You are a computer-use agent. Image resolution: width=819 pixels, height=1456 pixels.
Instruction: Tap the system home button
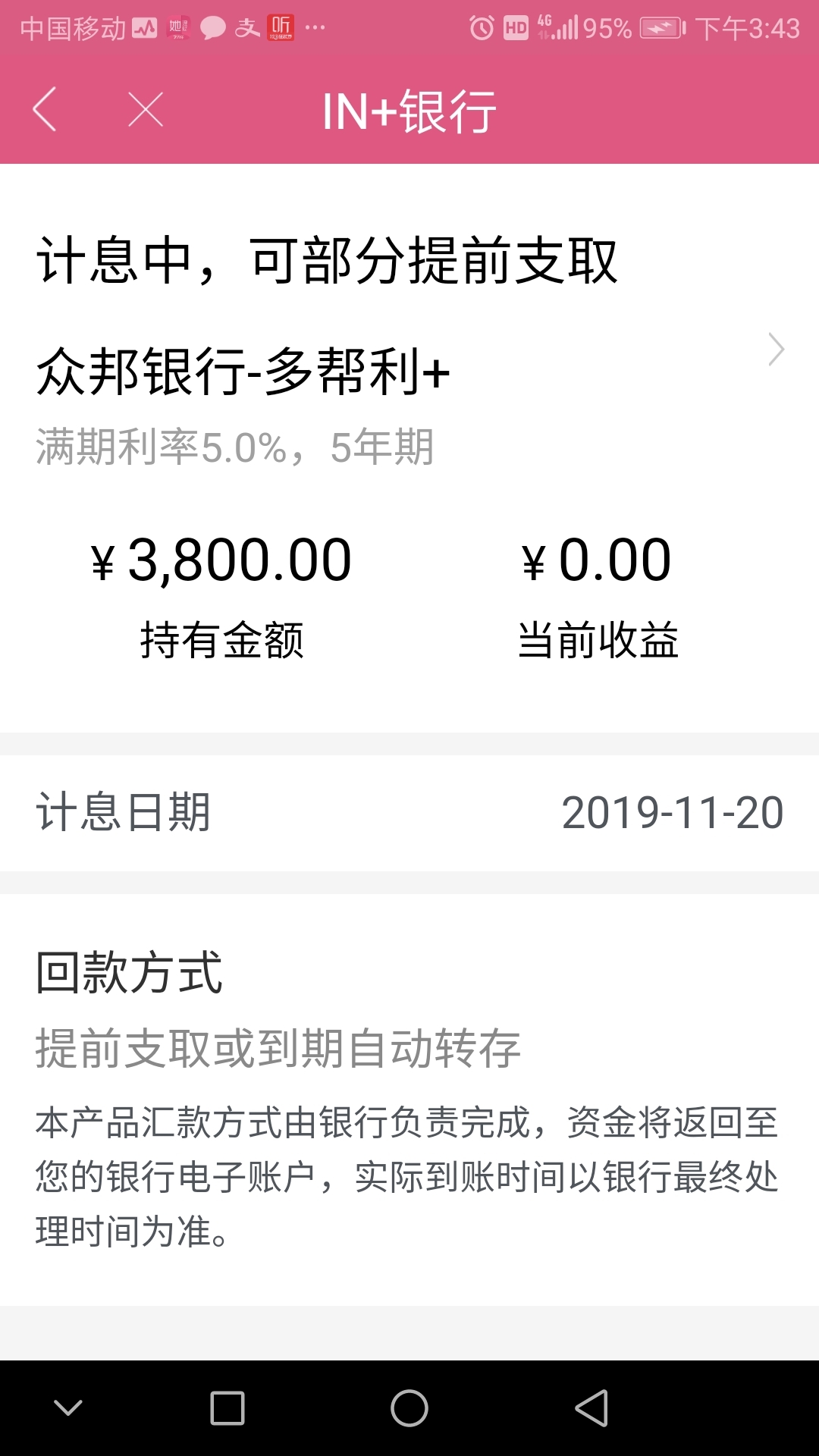pyautogui.click(x=409, y=1408)
